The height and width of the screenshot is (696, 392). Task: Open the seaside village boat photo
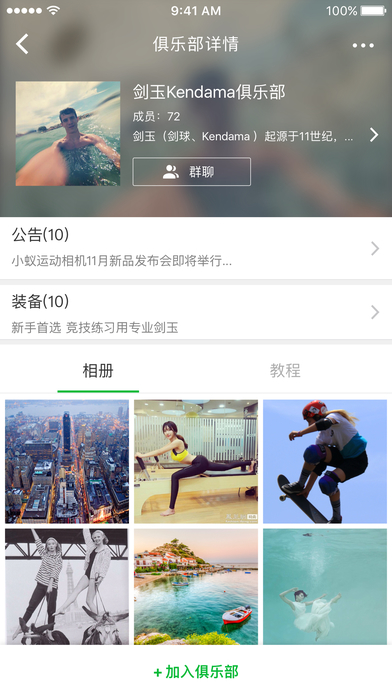(196, 586)
